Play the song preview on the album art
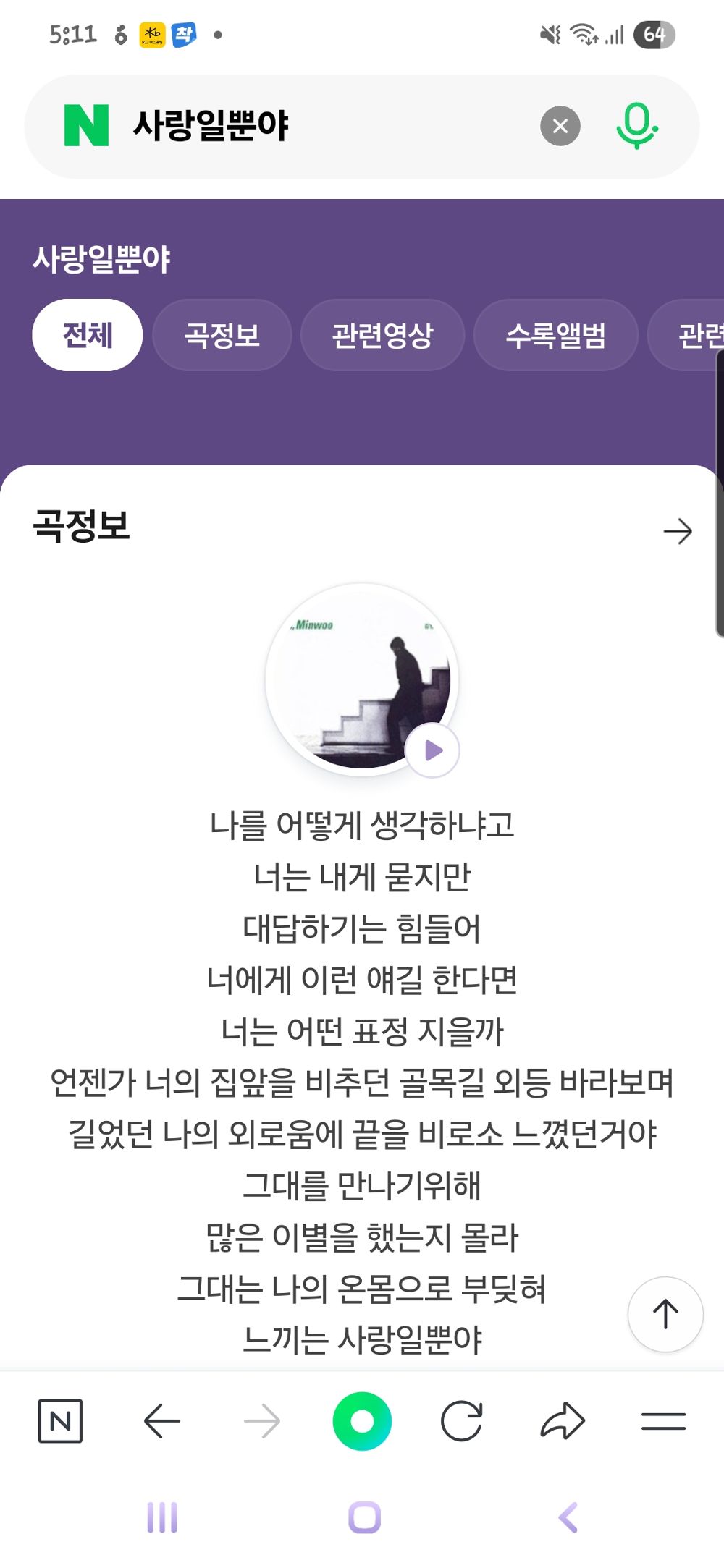Screen dimensions: 724x1568 (x=434, y=751)
